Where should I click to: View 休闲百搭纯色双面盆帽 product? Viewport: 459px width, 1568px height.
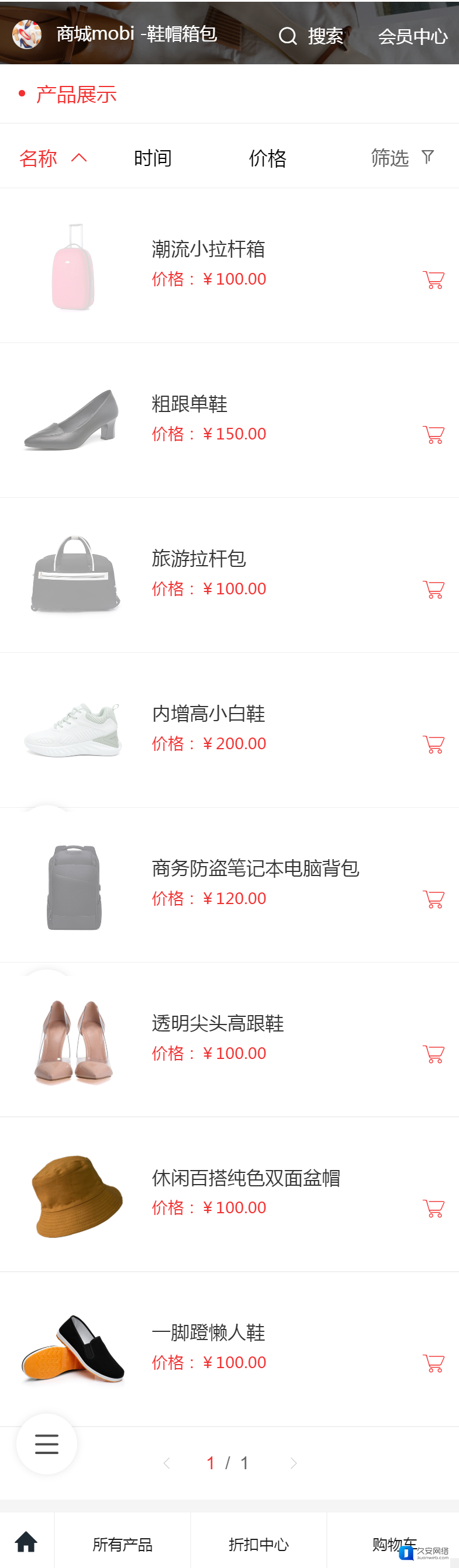point(246,1178)
